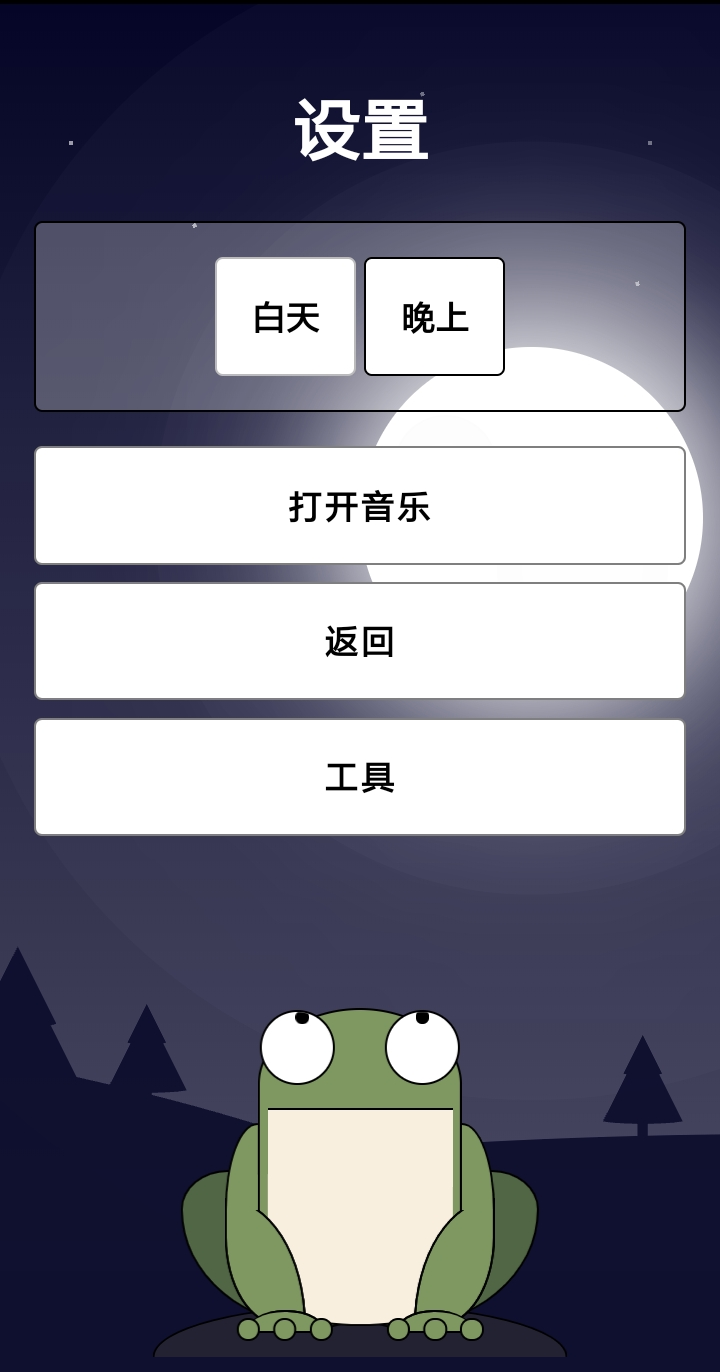This screenshot has width=720, height=1372.
Task: Open the day/night theme panel
Action: (x=120, y=316)
